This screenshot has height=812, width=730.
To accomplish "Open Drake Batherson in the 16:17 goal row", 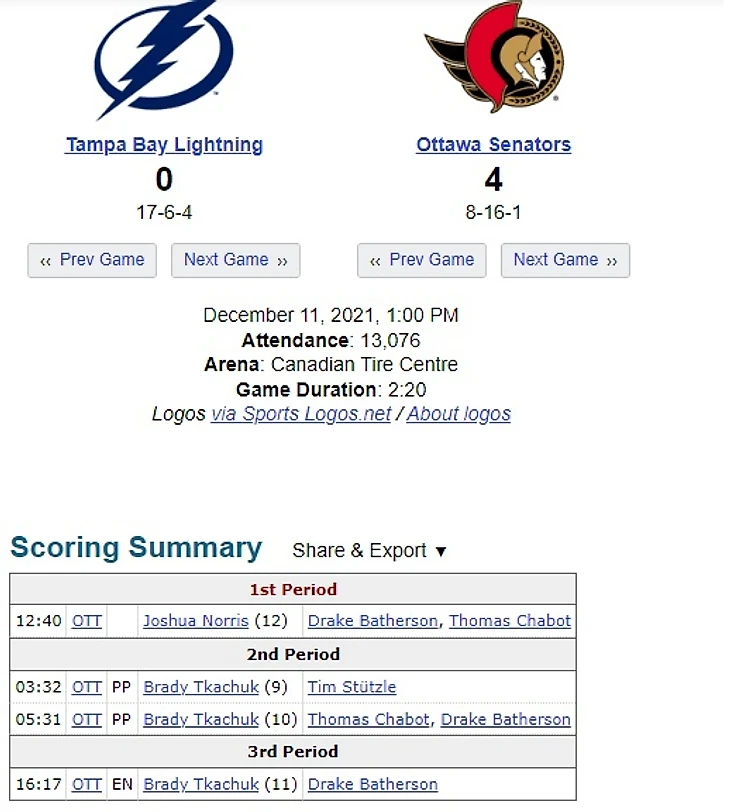I will pos(372,784).
